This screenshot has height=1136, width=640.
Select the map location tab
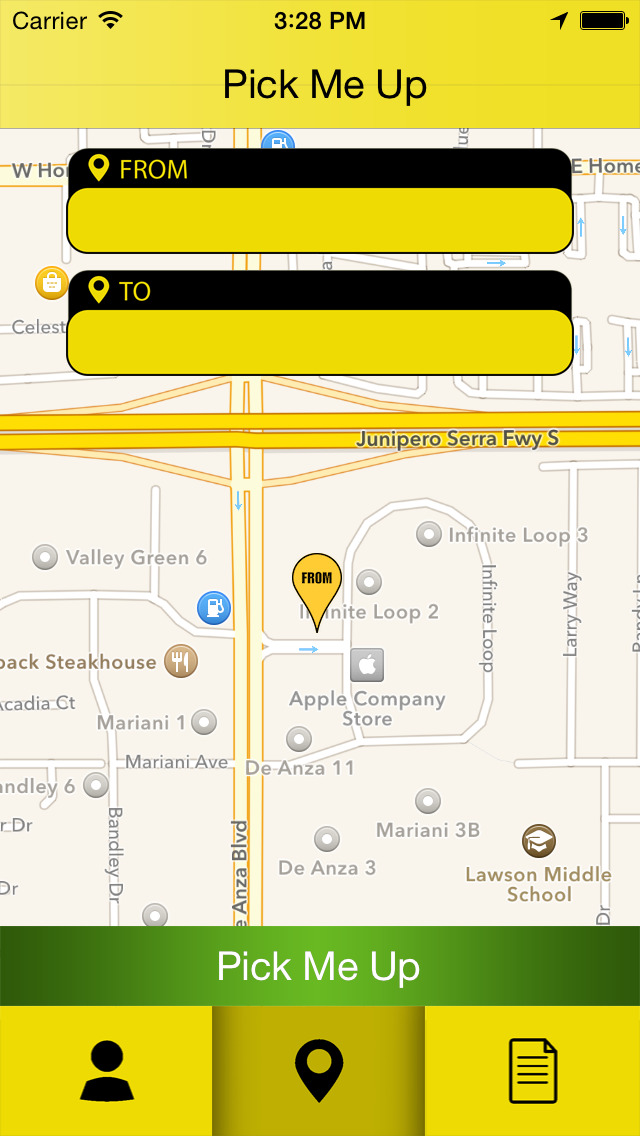(x=319, y=1071)
